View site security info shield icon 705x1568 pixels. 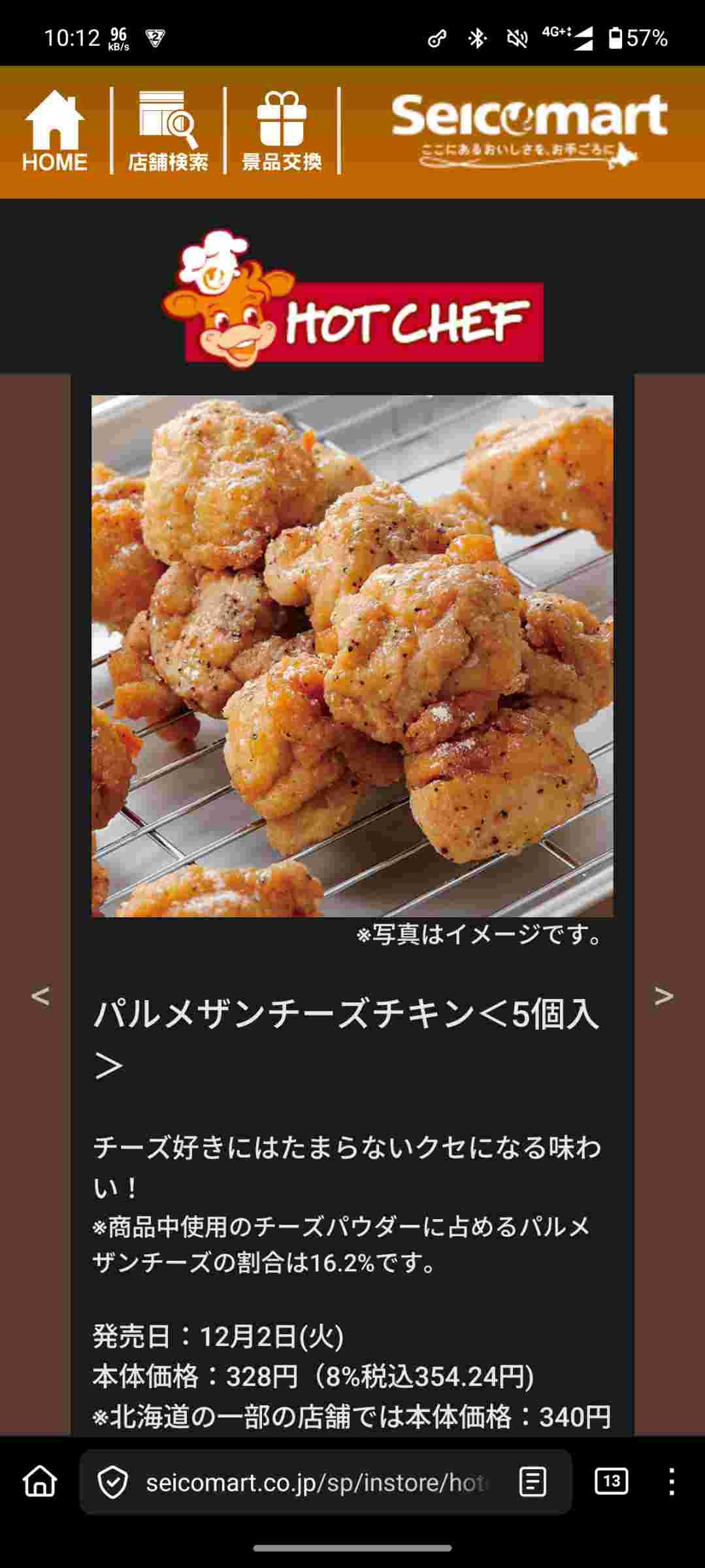[112, 1482]
